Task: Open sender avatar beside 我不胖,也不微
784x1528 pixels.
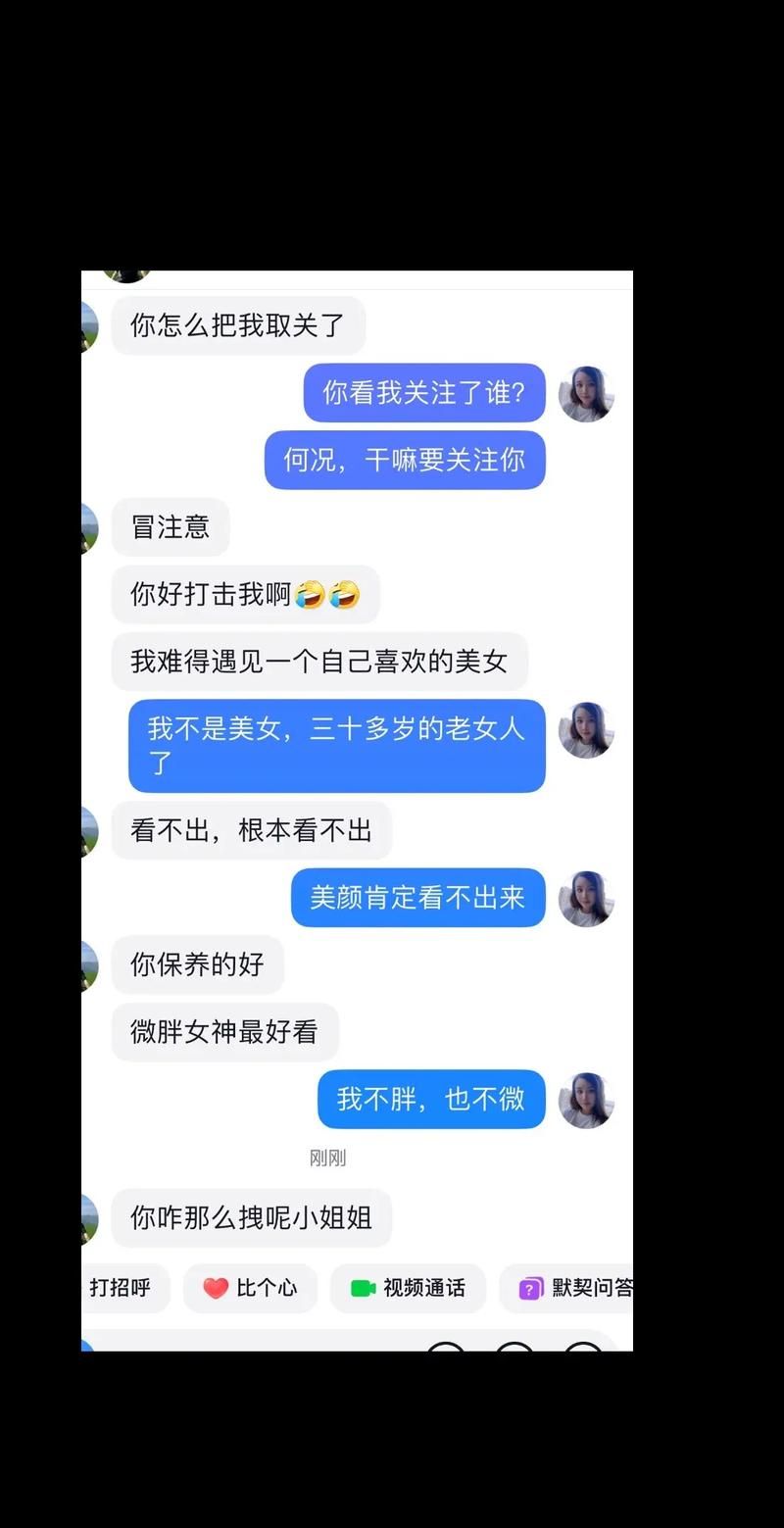Action: coord(586,1100)
